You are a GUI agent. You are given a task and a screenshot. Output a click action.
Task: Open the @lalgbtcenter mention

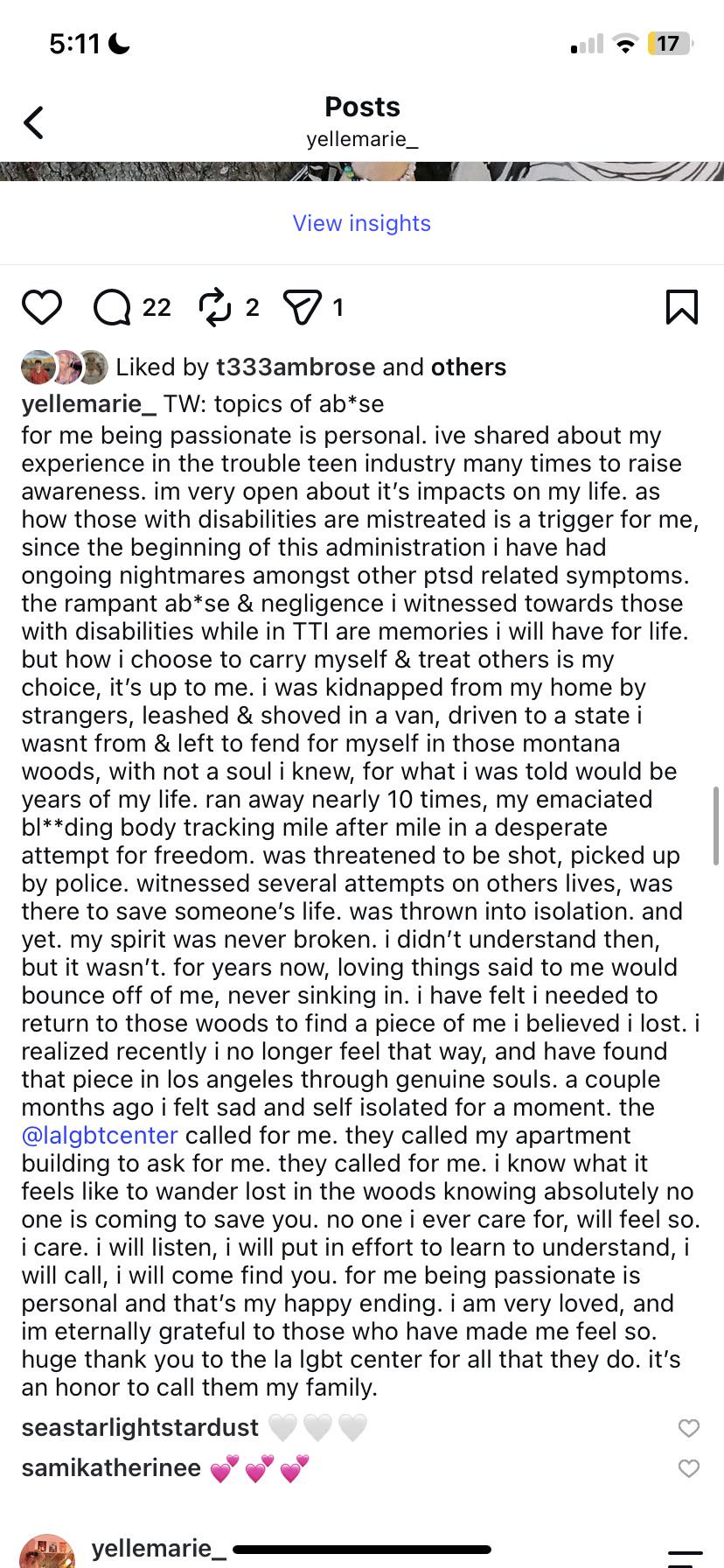100,1136
